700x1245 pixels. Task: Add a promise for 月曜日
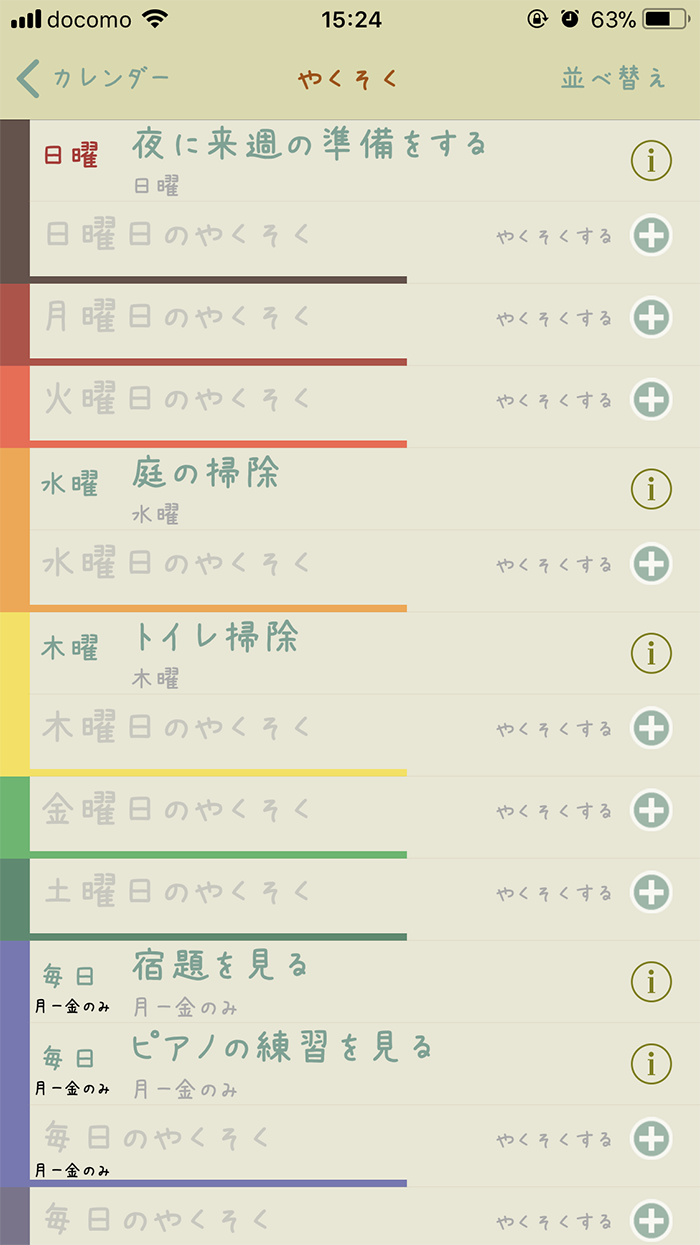651,318
